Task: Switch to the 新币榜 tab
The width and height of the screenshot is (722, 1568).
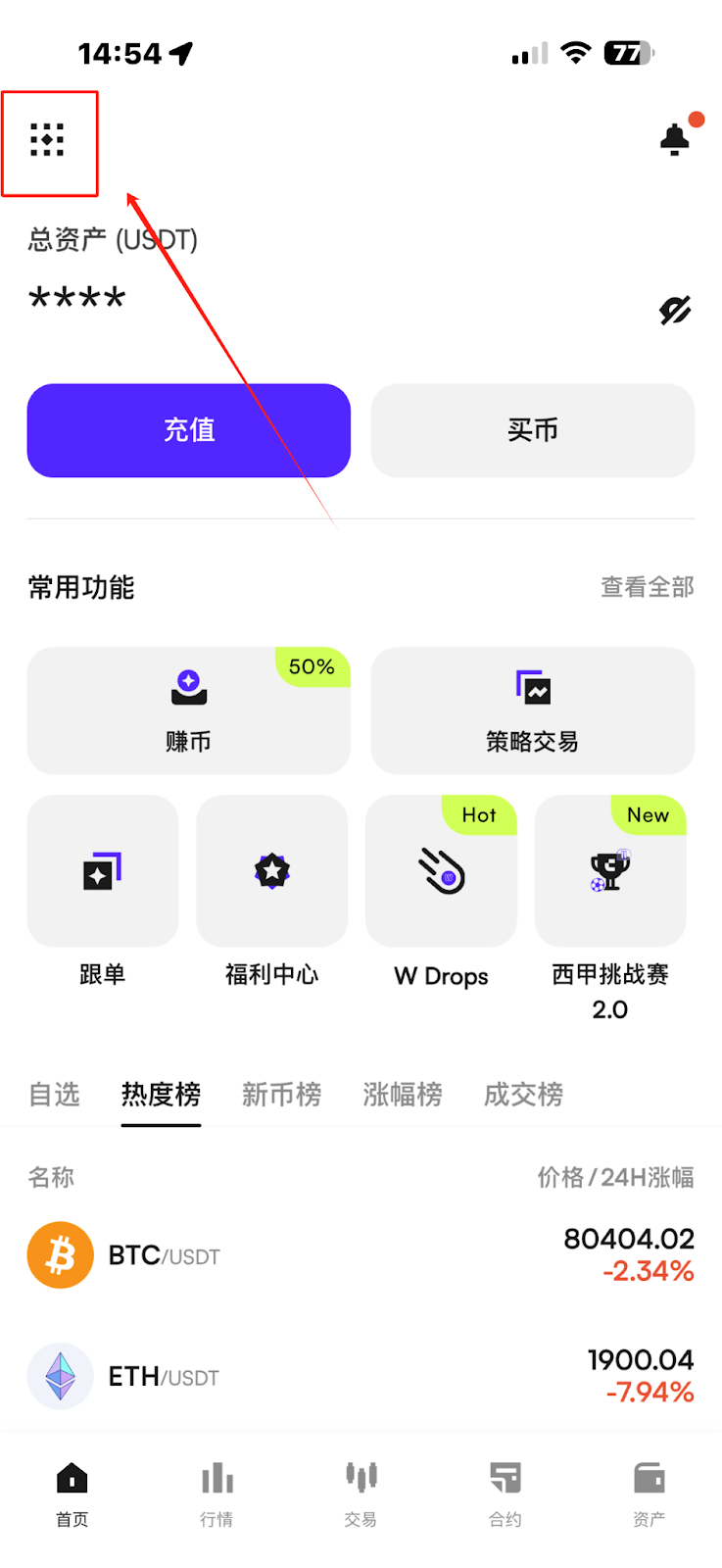Action: (x=282, y=1095)
